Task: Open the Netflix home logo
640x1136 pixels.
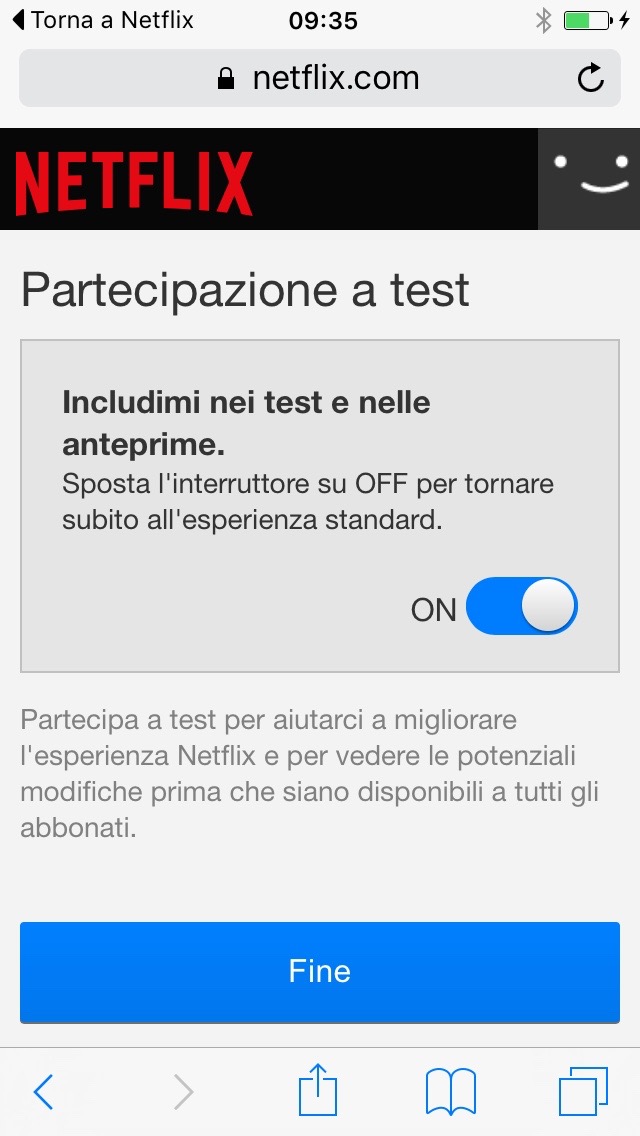Action: (x=134, y=182)
